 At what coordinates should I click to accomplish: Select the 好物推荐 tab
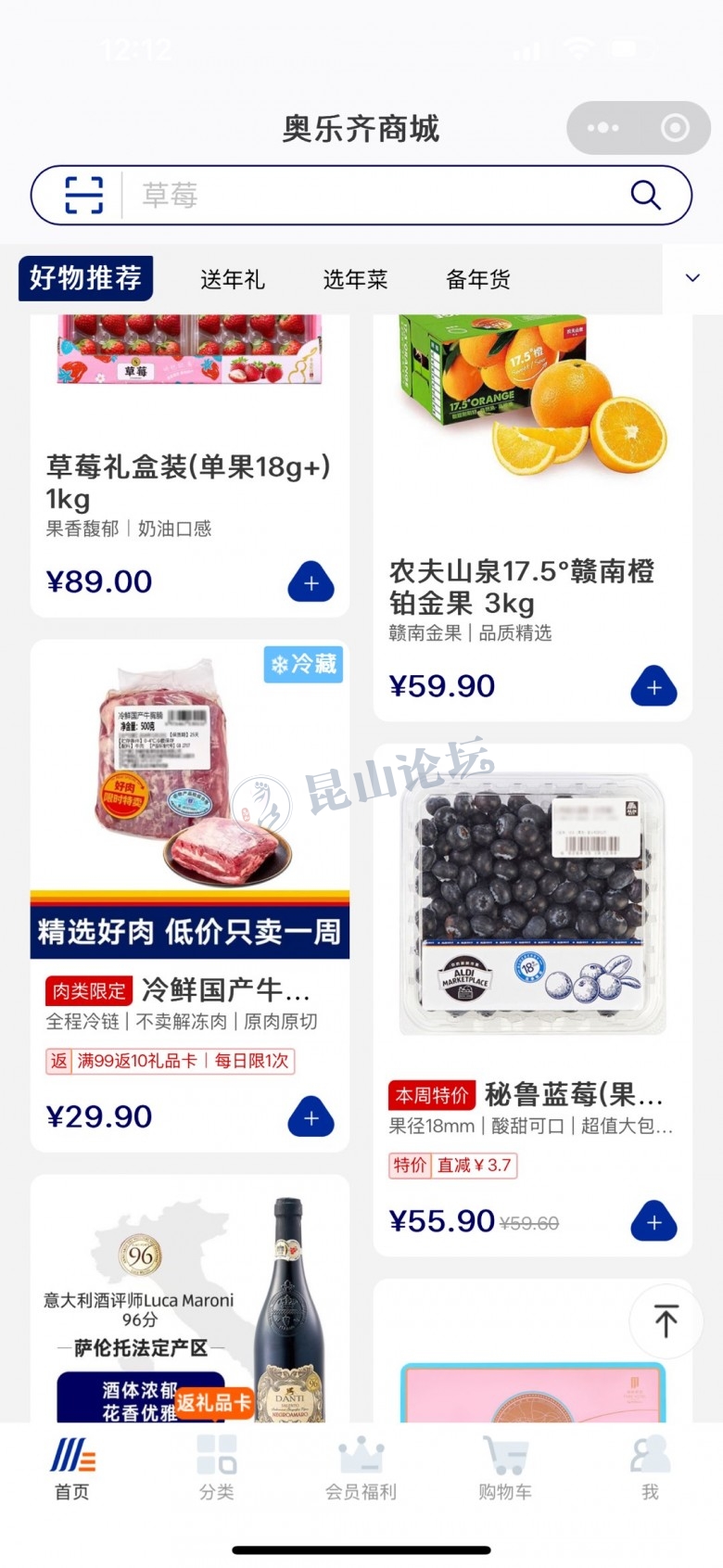click(85, 278)
